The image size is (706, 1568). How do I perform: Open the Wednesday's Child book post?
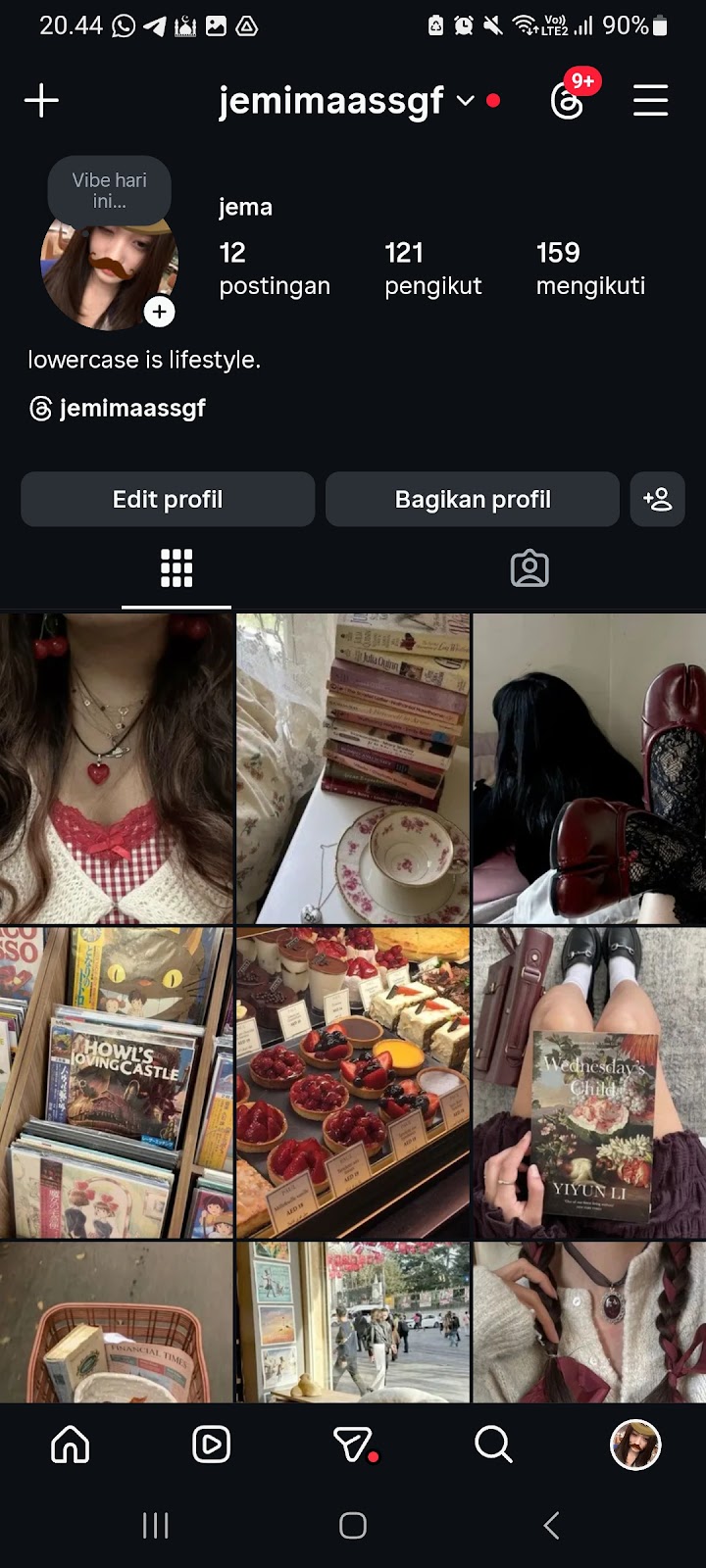pyautogui.click(x=589, y=1083)
